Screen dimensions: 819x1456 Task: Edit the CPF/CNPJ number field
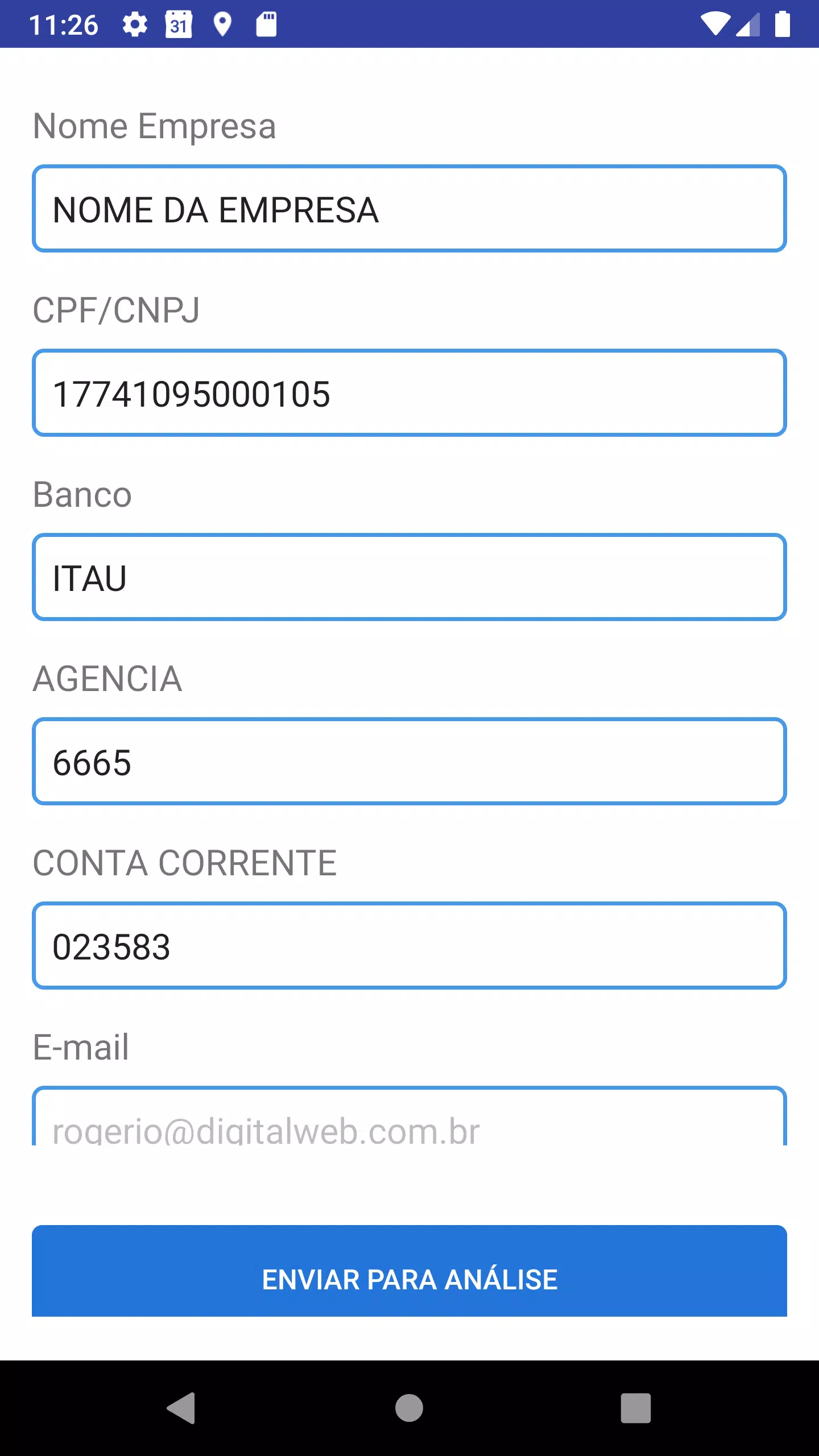tap(409, 393)
